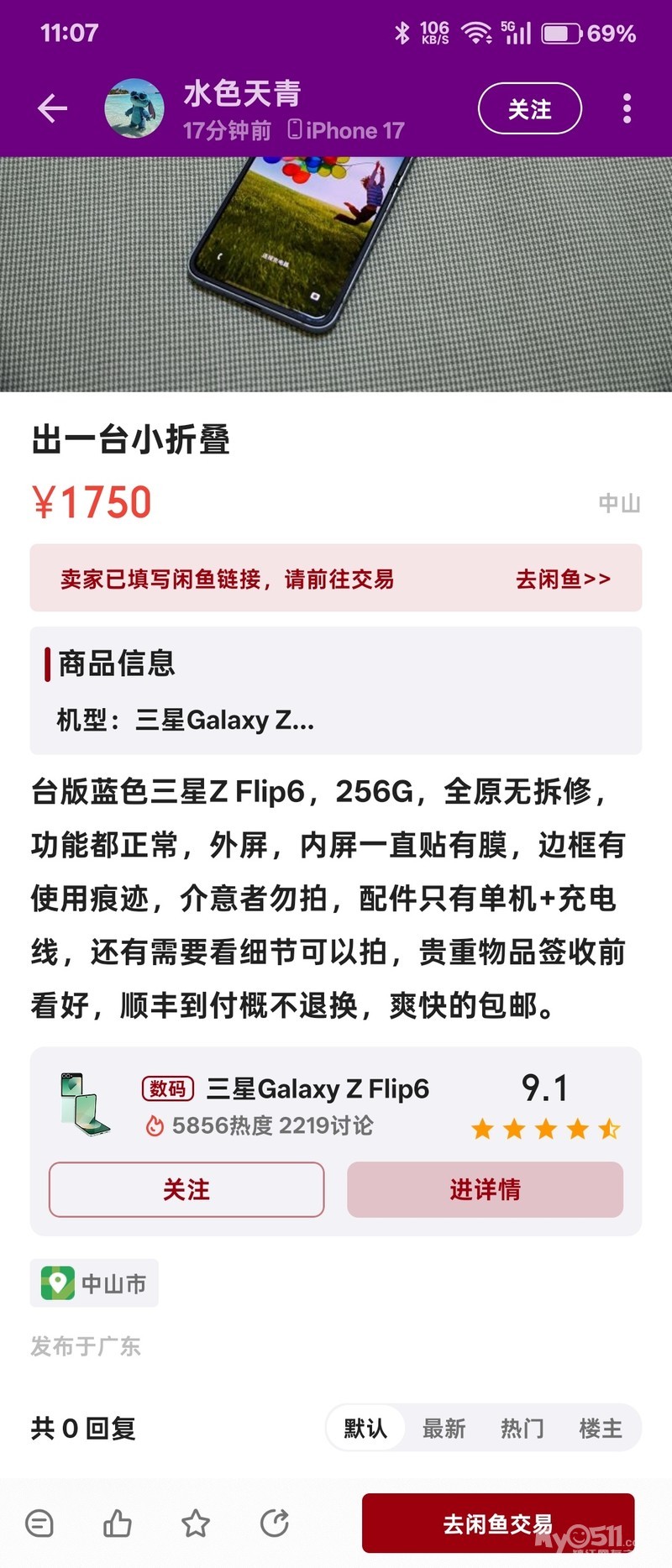Screen dimensions: 672x1568
Task: Follow the poster 水色天青
Action: click(529, 108)
